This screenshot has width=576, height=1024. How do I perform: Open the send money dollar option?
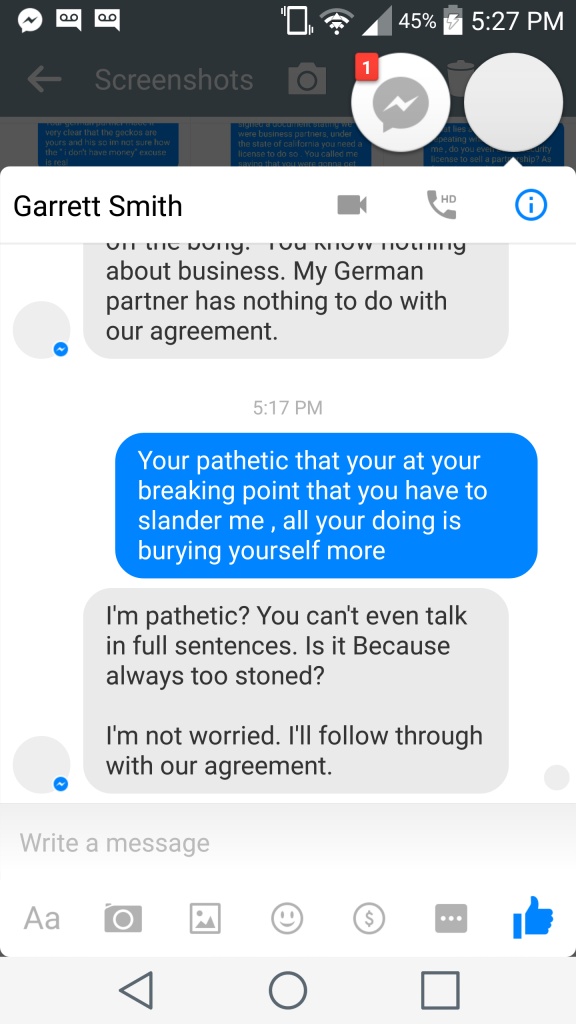(369, 918)
